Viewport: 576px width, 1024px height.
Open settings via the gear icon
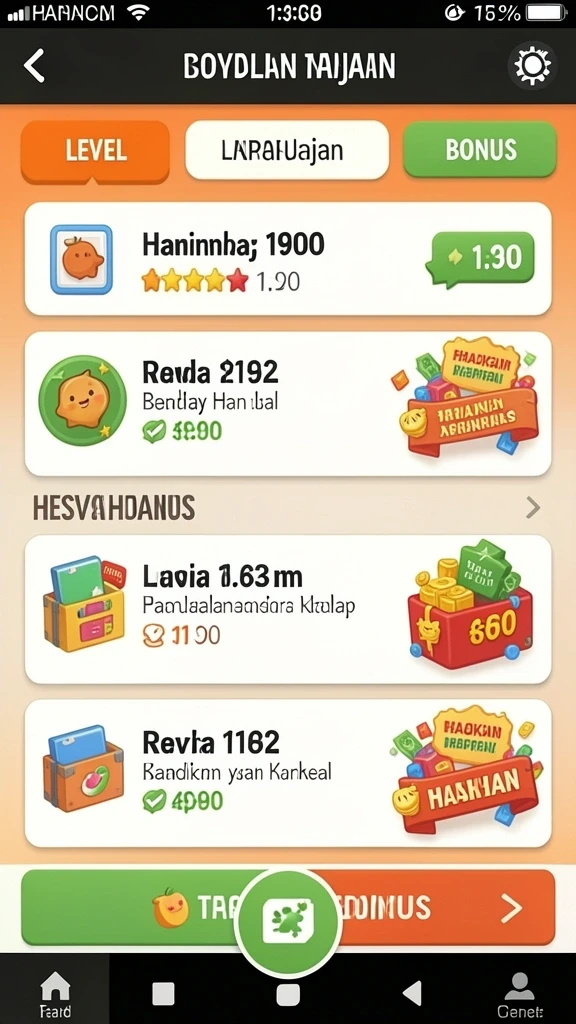(533, 66)
